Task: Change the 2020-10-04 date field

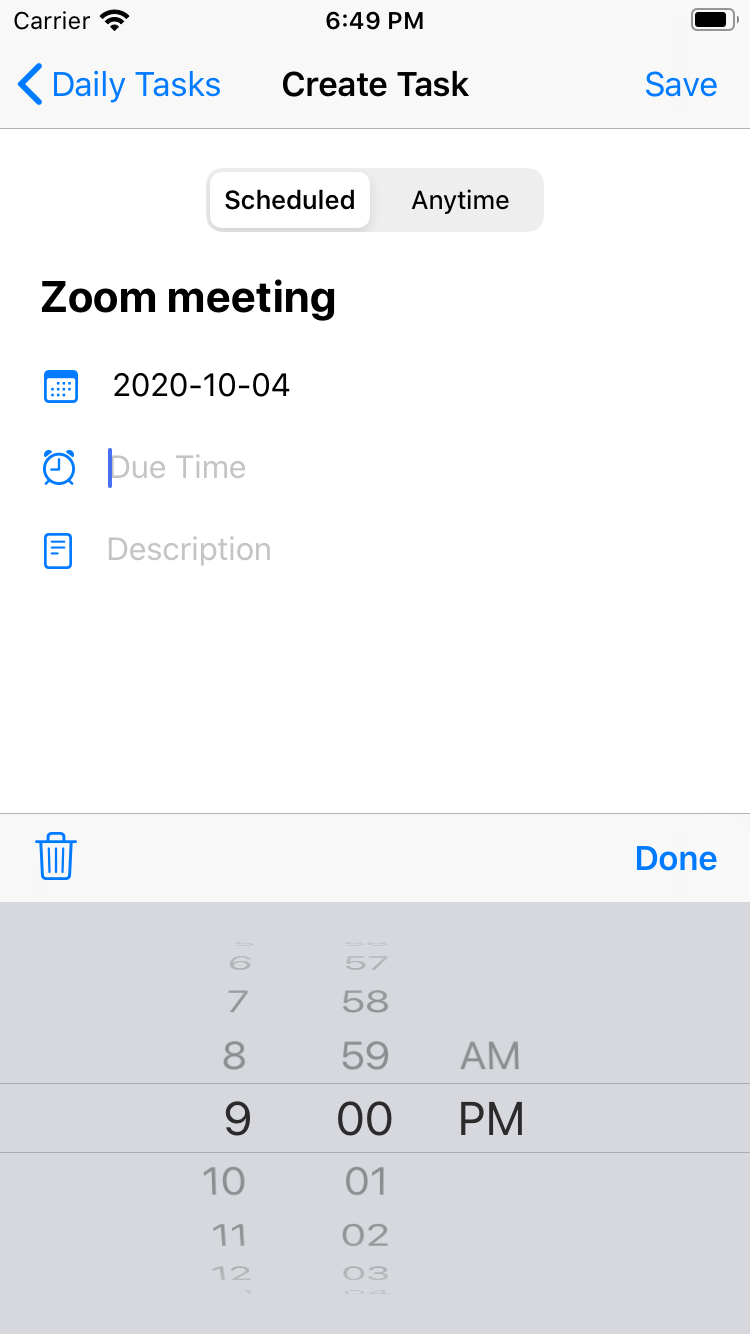Action: coord(201,385)
